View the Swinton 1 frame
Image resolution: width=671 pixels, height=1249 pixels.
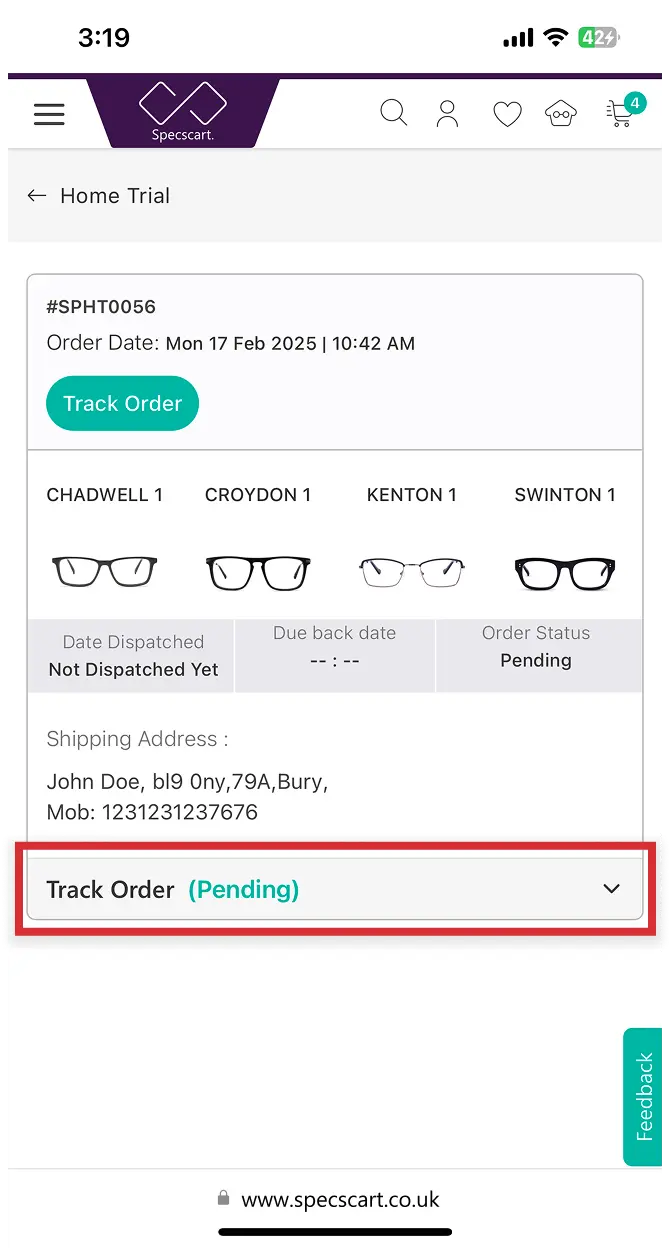tap(564, 572)
